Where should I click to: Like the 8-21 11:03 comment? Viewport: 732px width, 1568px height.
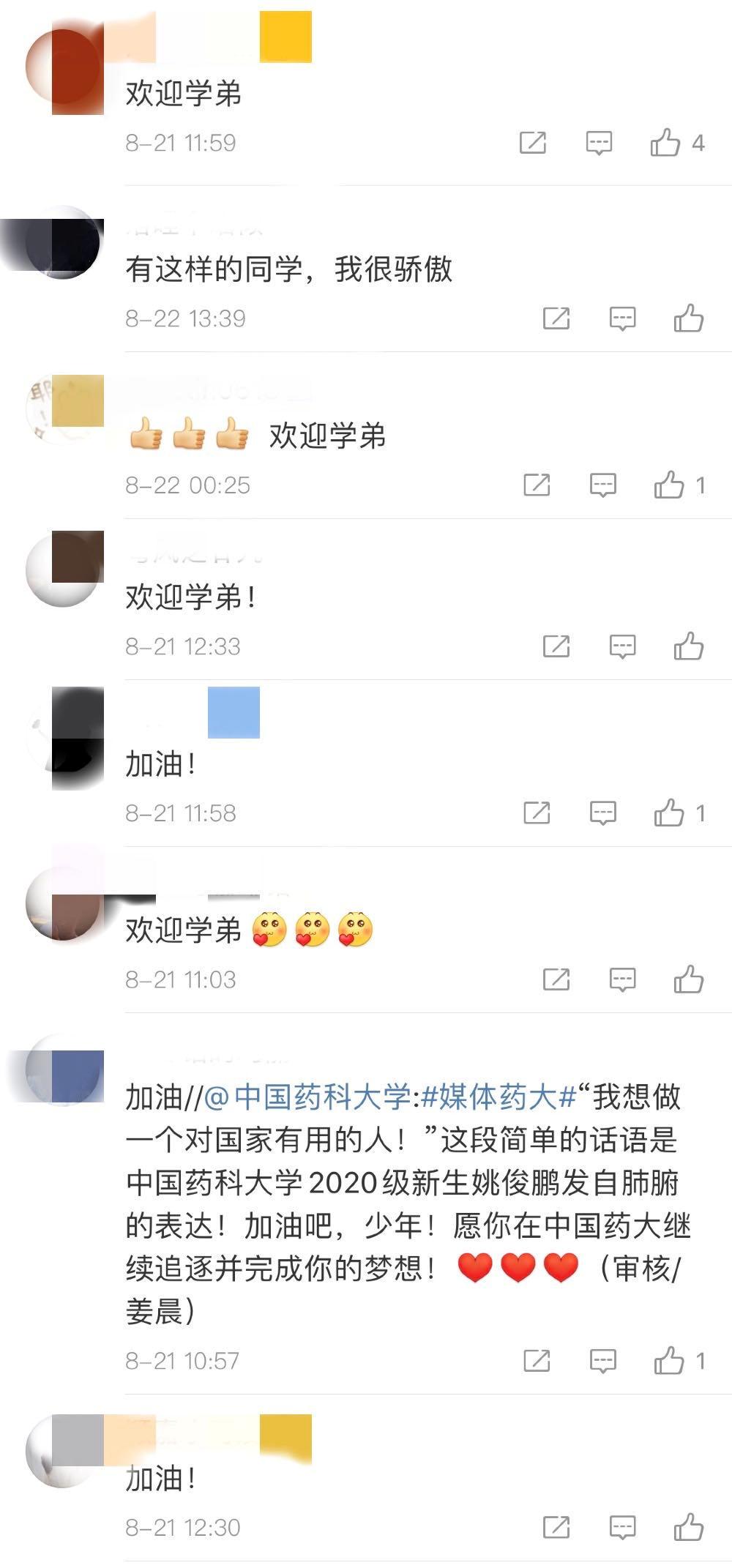click(689, 979)
